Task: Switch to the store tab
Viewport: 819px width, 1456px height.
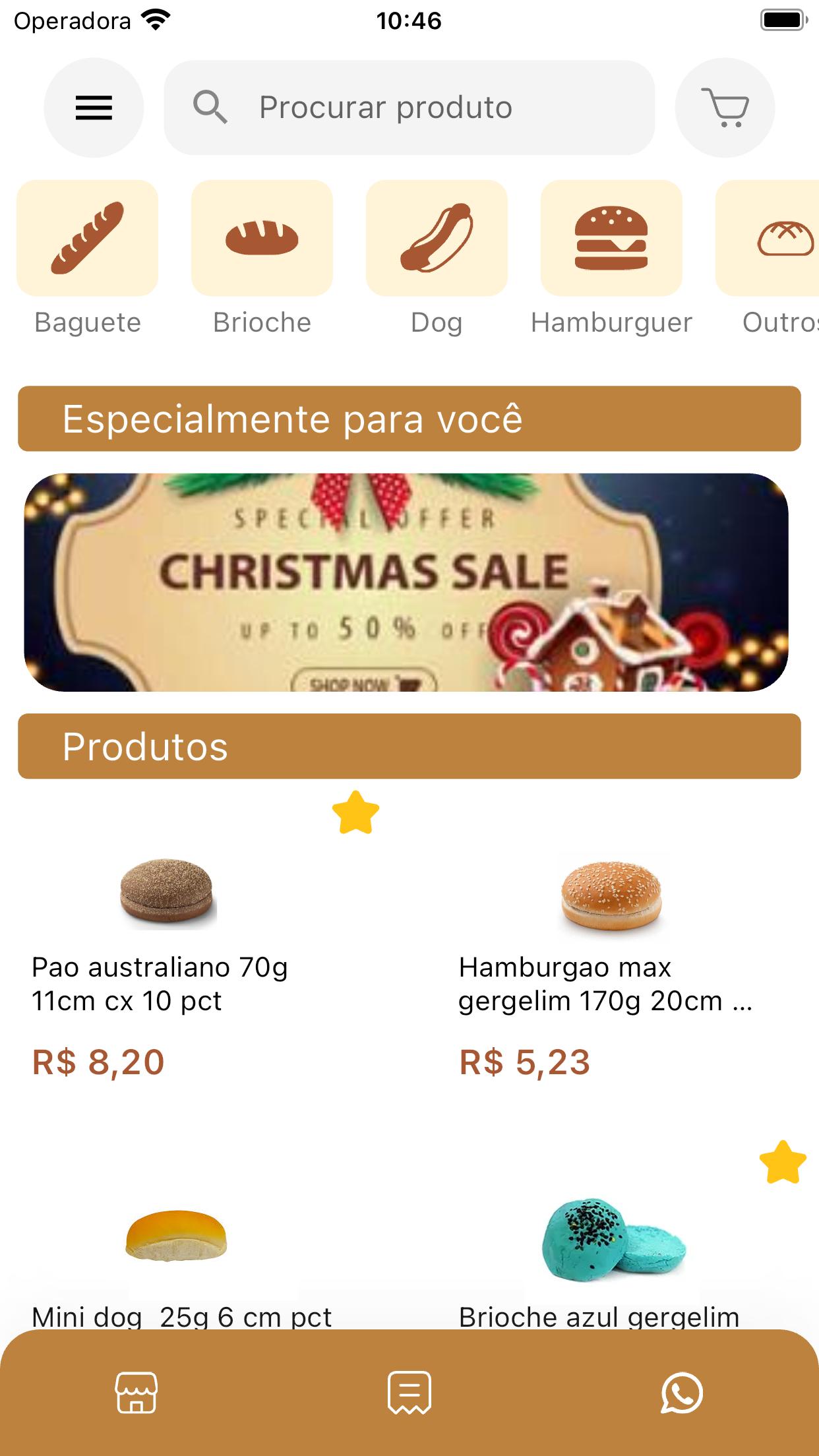Action: click(136, 1393)
